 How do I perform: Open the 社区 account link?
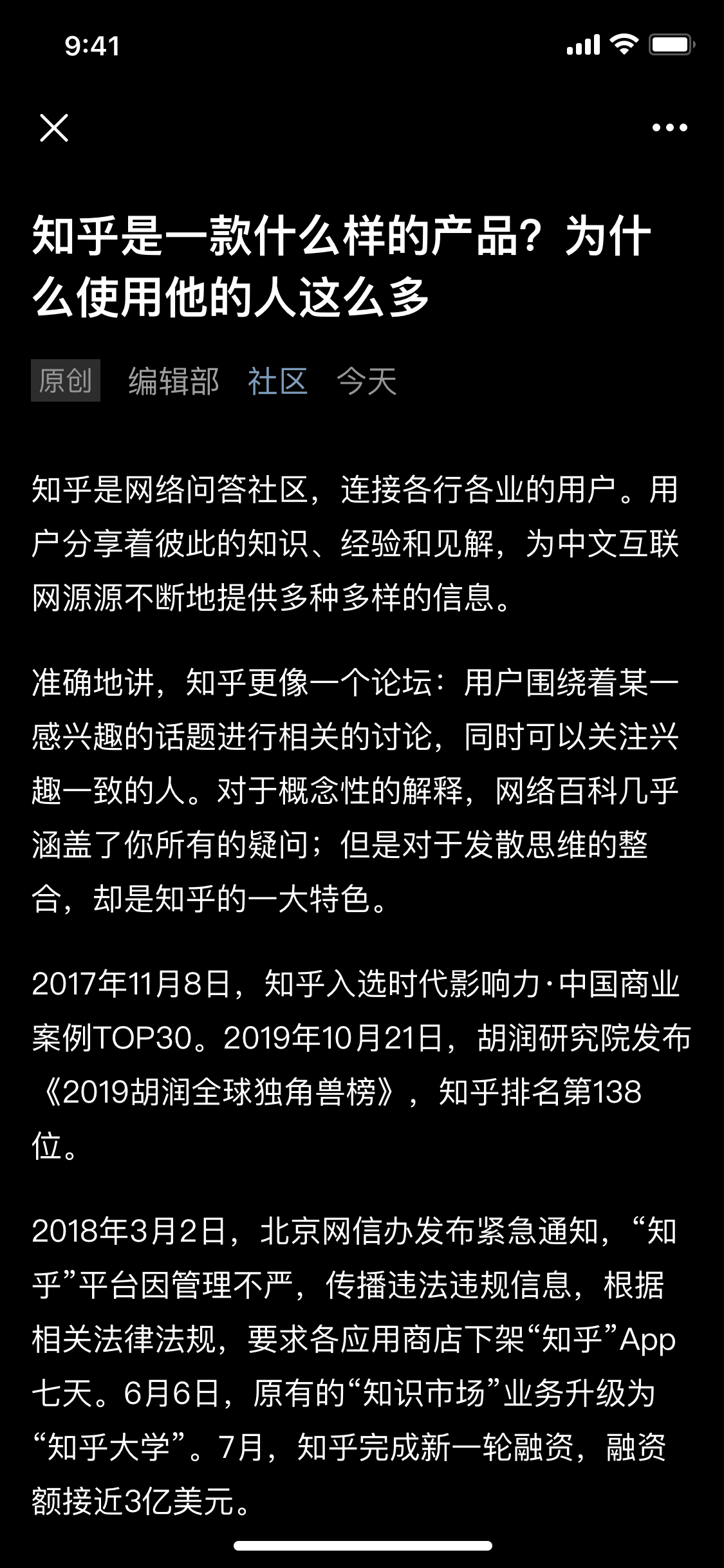278,381
